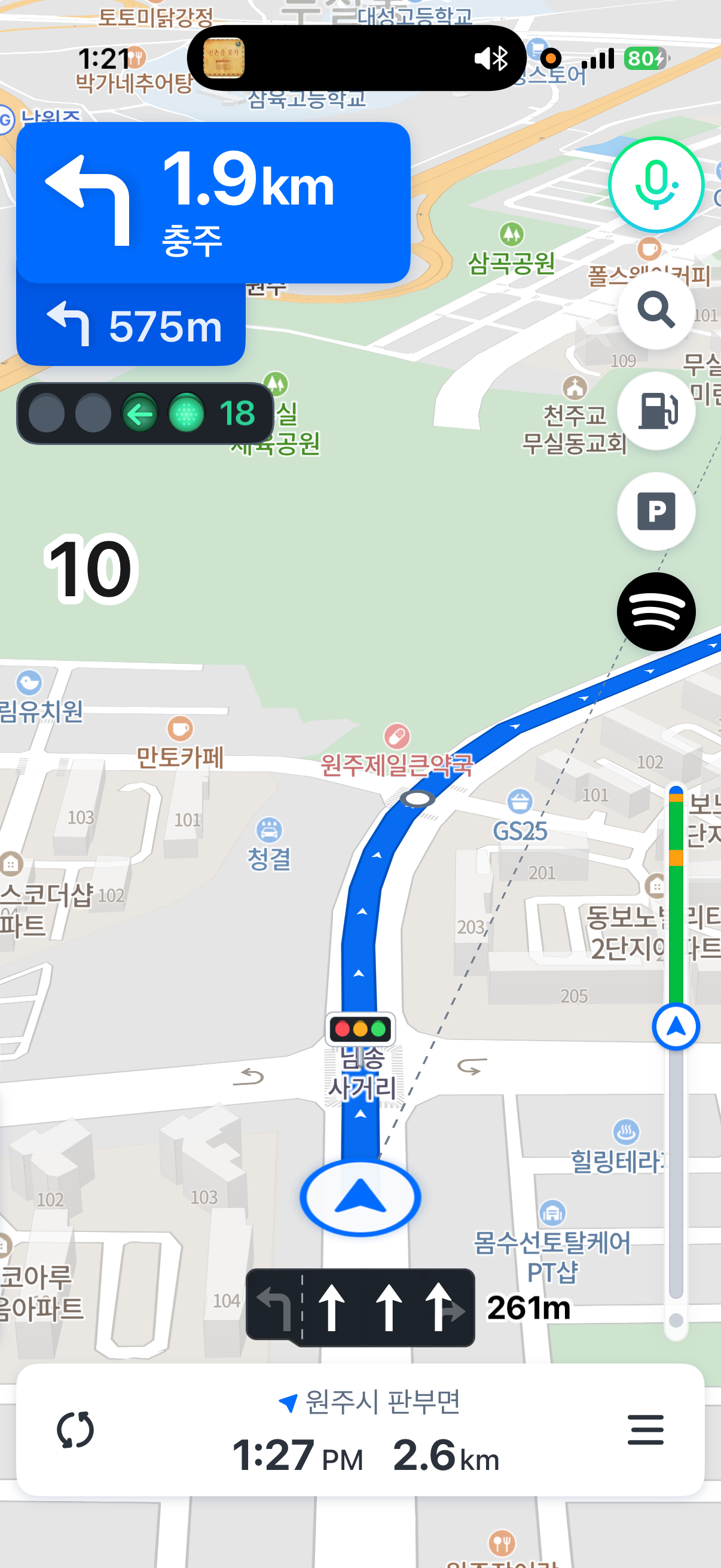Show nearby parking lots

[x=655, y=511]
